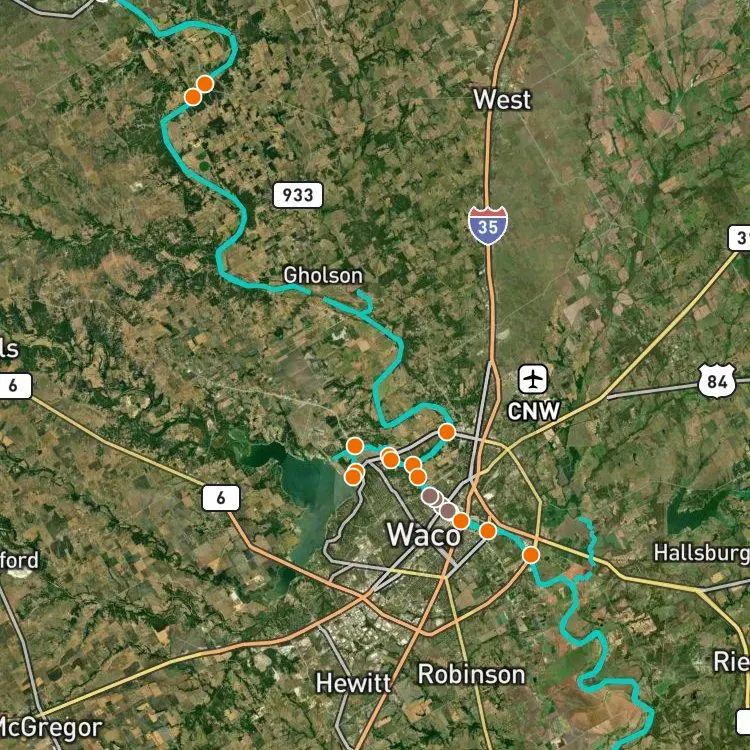Tap the orange marker nearest the CNW airport

(447, 432)
